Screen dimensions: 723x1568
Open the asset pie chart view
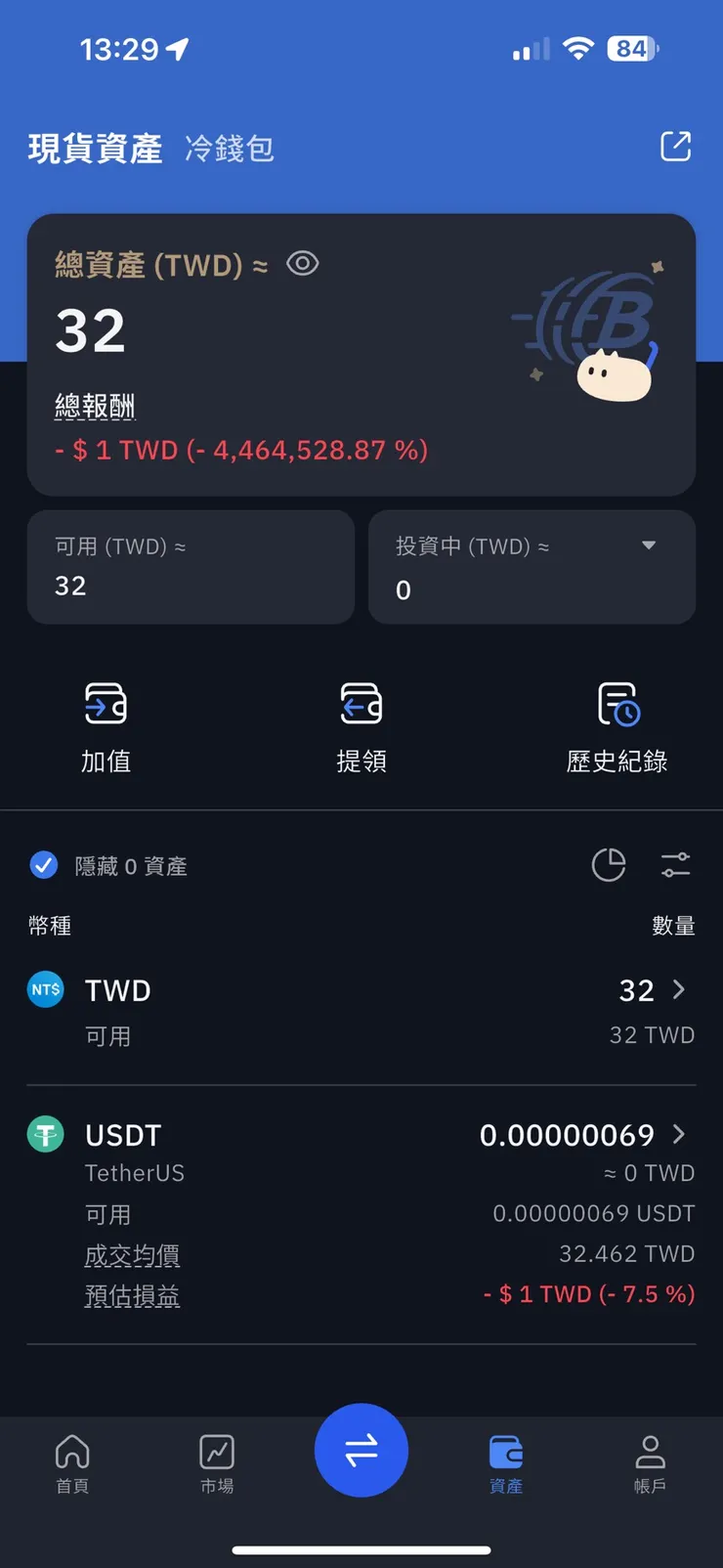coord(609,865)
